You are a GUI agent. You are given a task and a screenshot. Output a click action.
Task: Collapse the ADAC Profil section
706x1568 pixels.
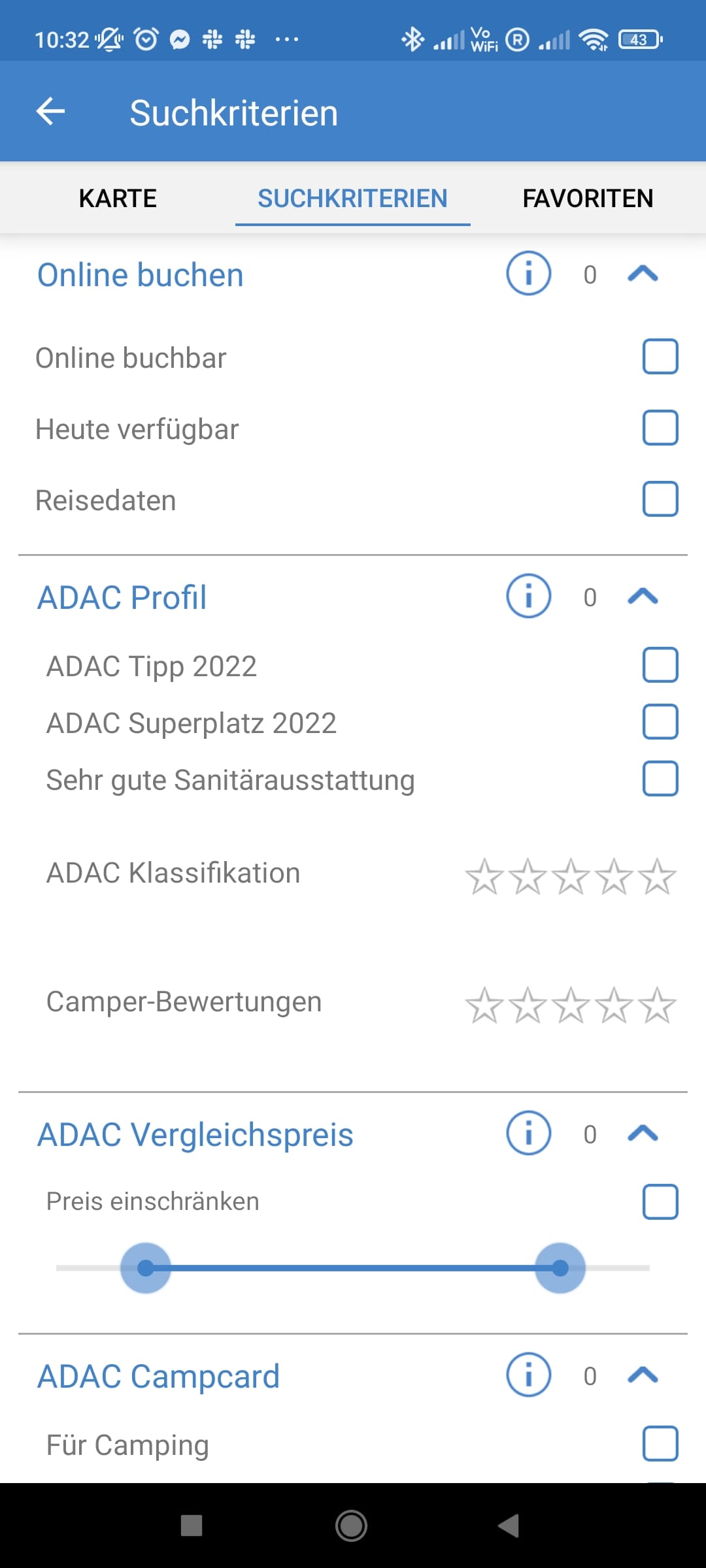pos(643,596)
